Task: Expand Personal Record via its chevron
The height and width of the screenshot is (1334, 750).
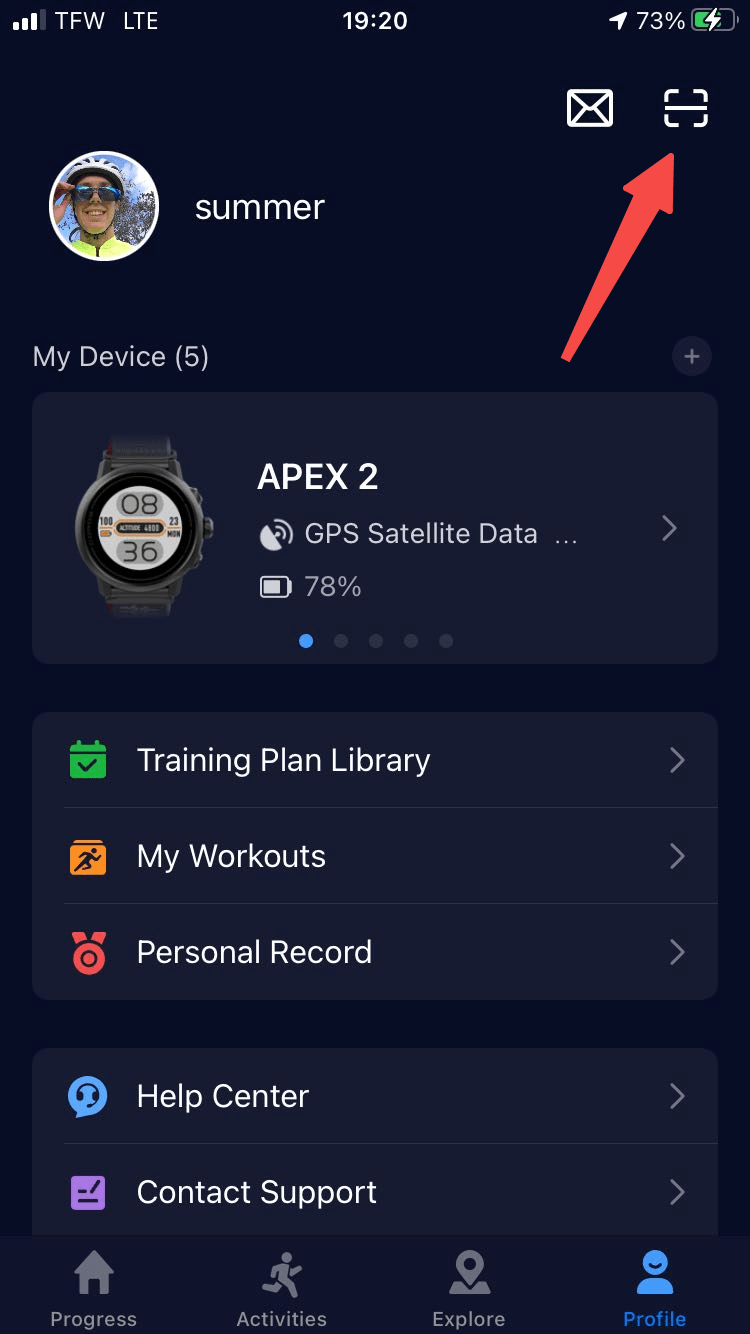Action: click(677, 952)
